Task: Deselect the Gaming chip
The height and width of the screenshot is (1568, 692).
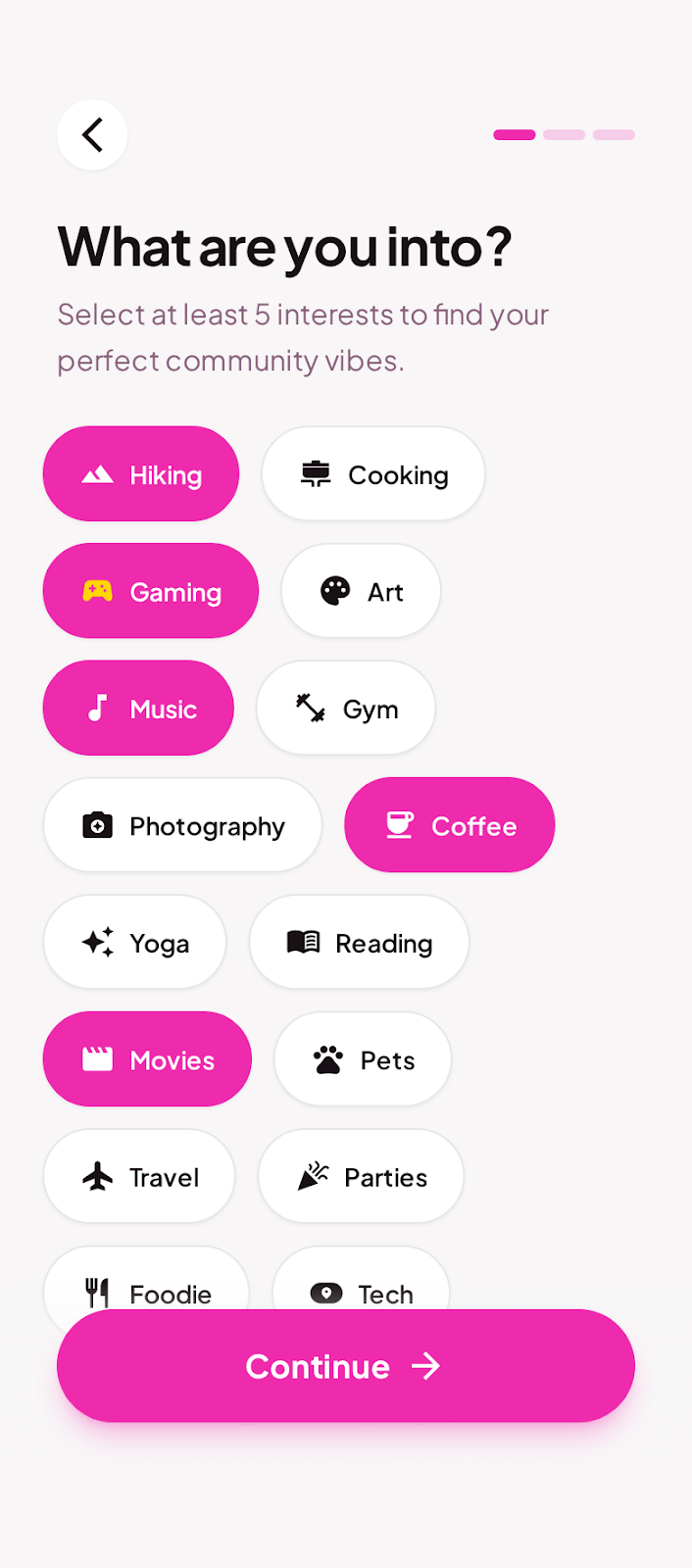Action: pos(151,591)
